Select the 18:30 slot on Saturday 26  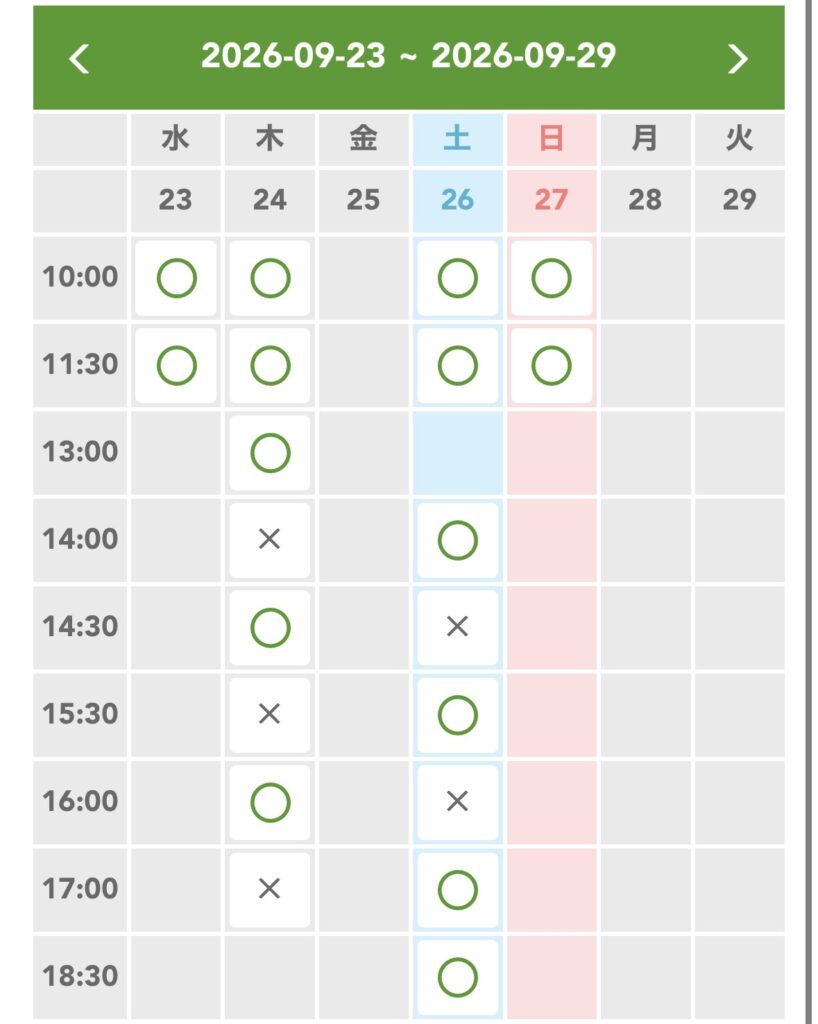click(x=458, y=978)
